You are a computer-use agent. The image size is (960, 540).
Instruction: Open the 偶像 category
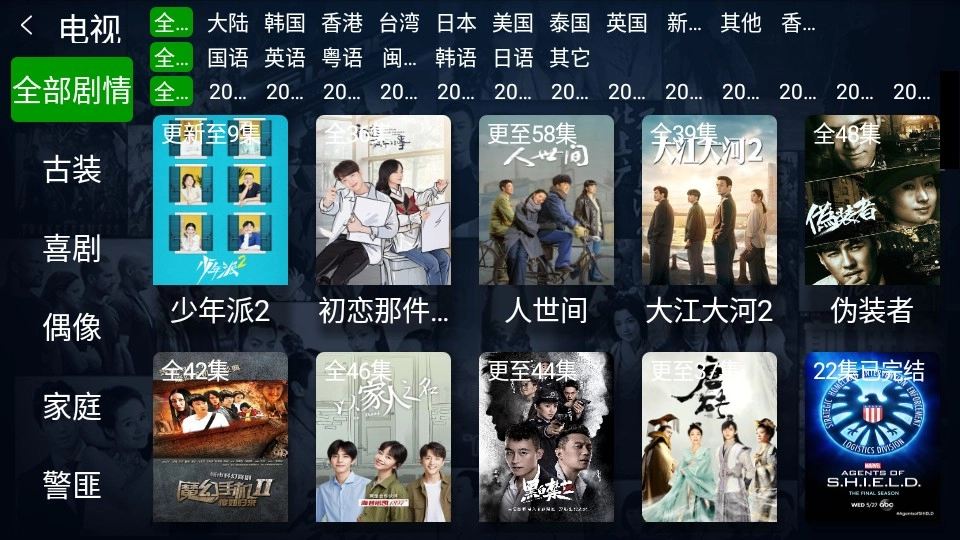tap(72, 327)
